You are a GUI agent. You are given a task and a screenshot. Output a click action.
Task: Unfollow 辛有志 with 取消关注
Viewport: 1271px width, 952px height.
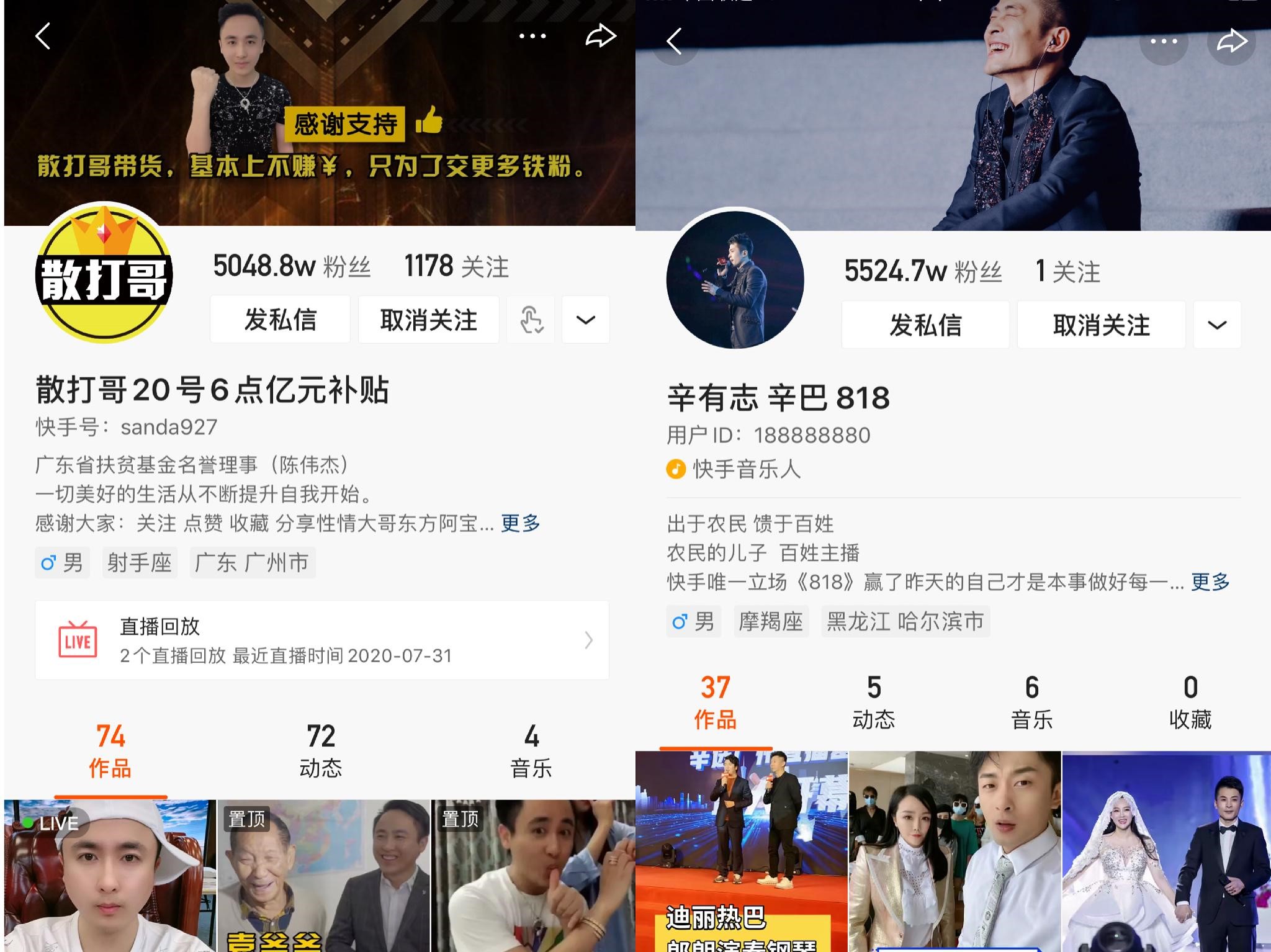tap(1101, 325)
